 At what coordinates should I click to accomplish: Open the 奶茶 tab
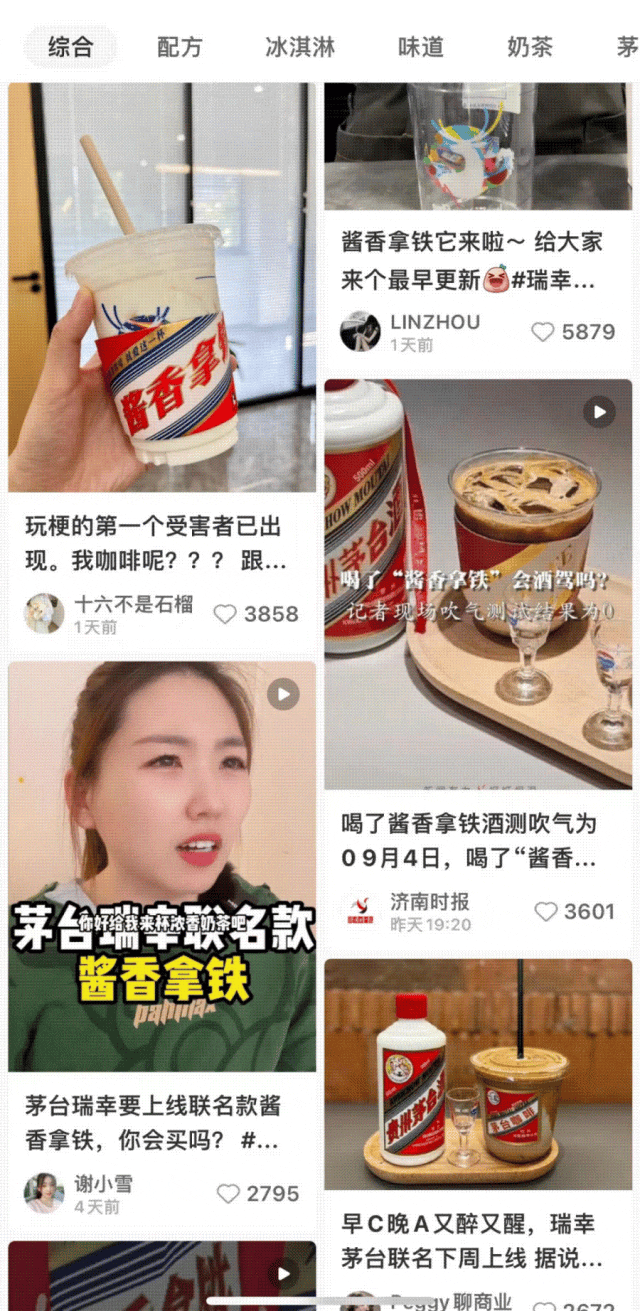[x=530, y=47]
